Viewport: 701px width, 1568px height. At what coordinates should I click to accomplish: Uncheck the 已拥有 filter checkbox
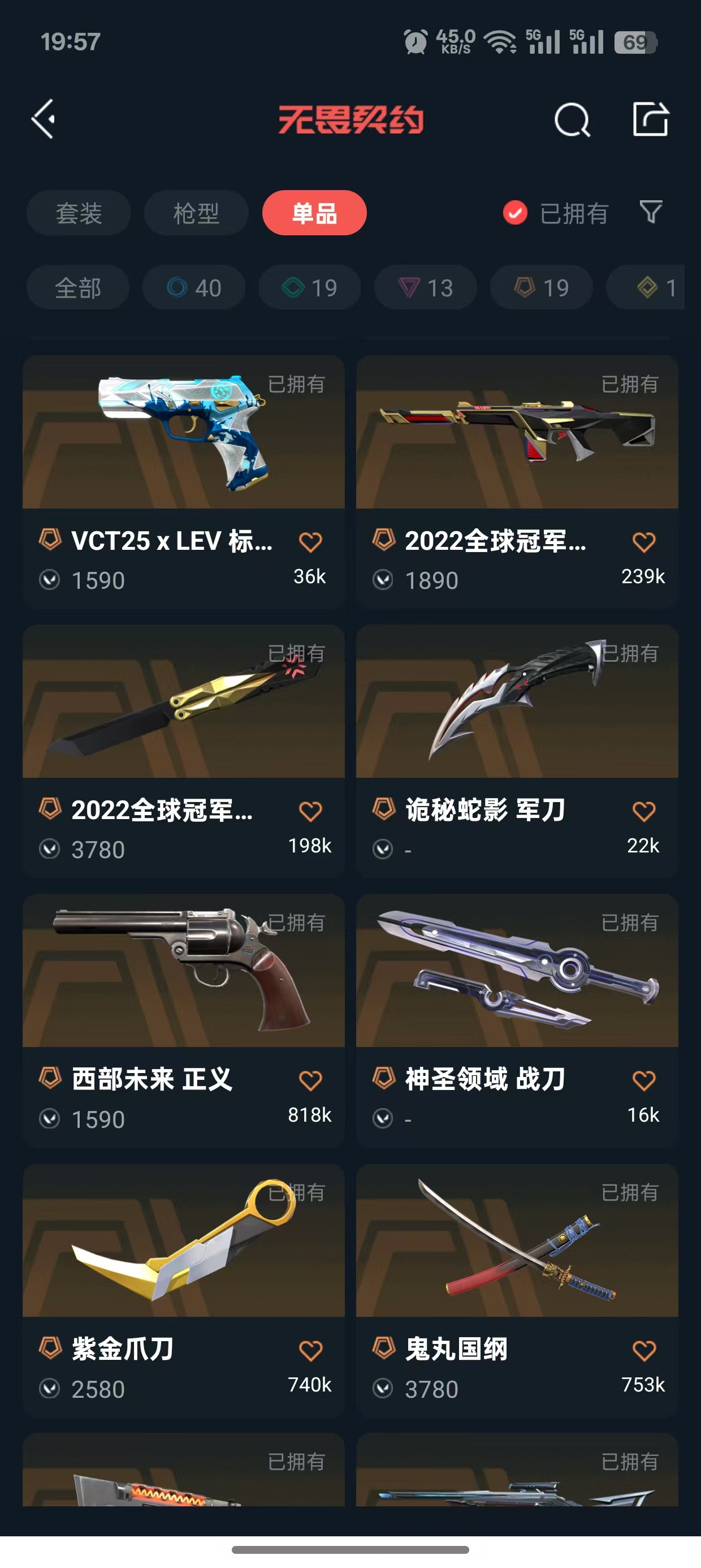515,213
